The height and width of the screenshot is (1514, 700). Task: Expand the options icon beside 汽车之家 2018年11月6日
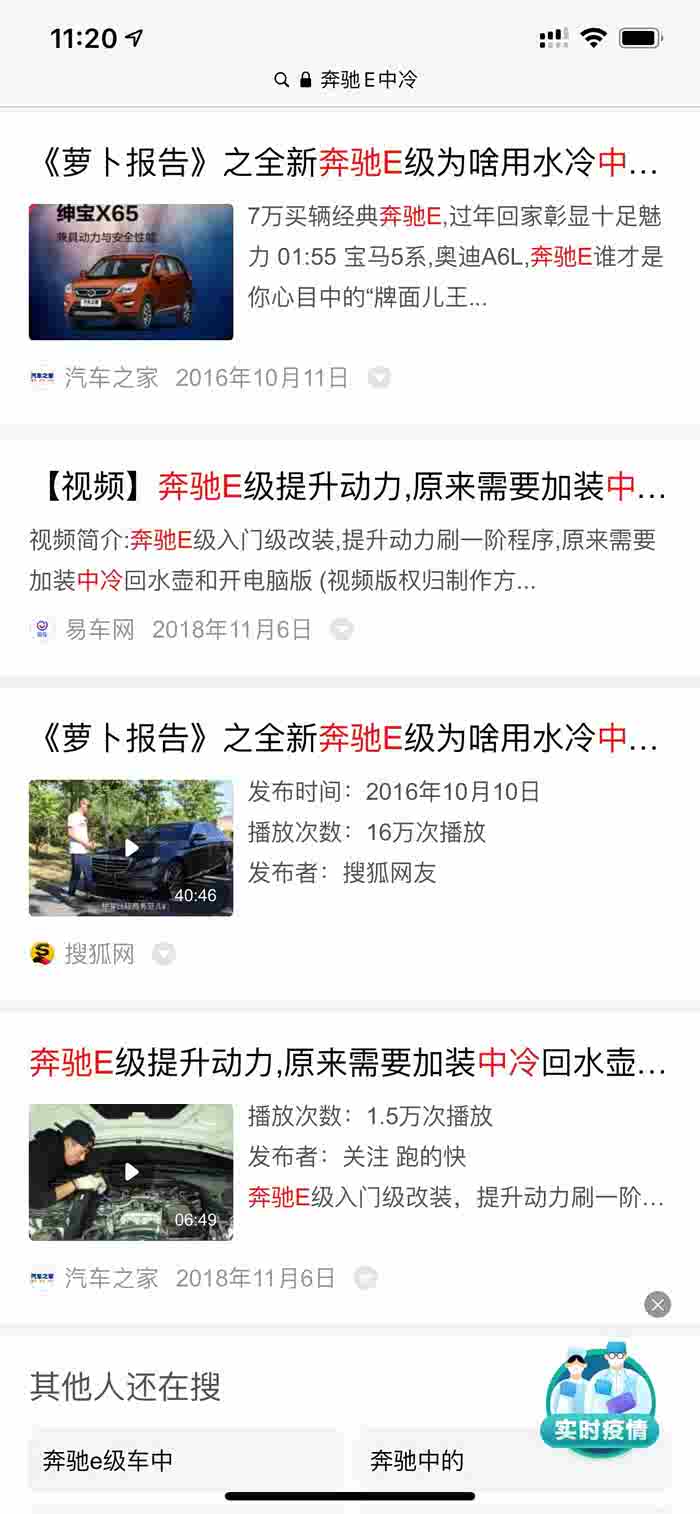click(366, 1278)
